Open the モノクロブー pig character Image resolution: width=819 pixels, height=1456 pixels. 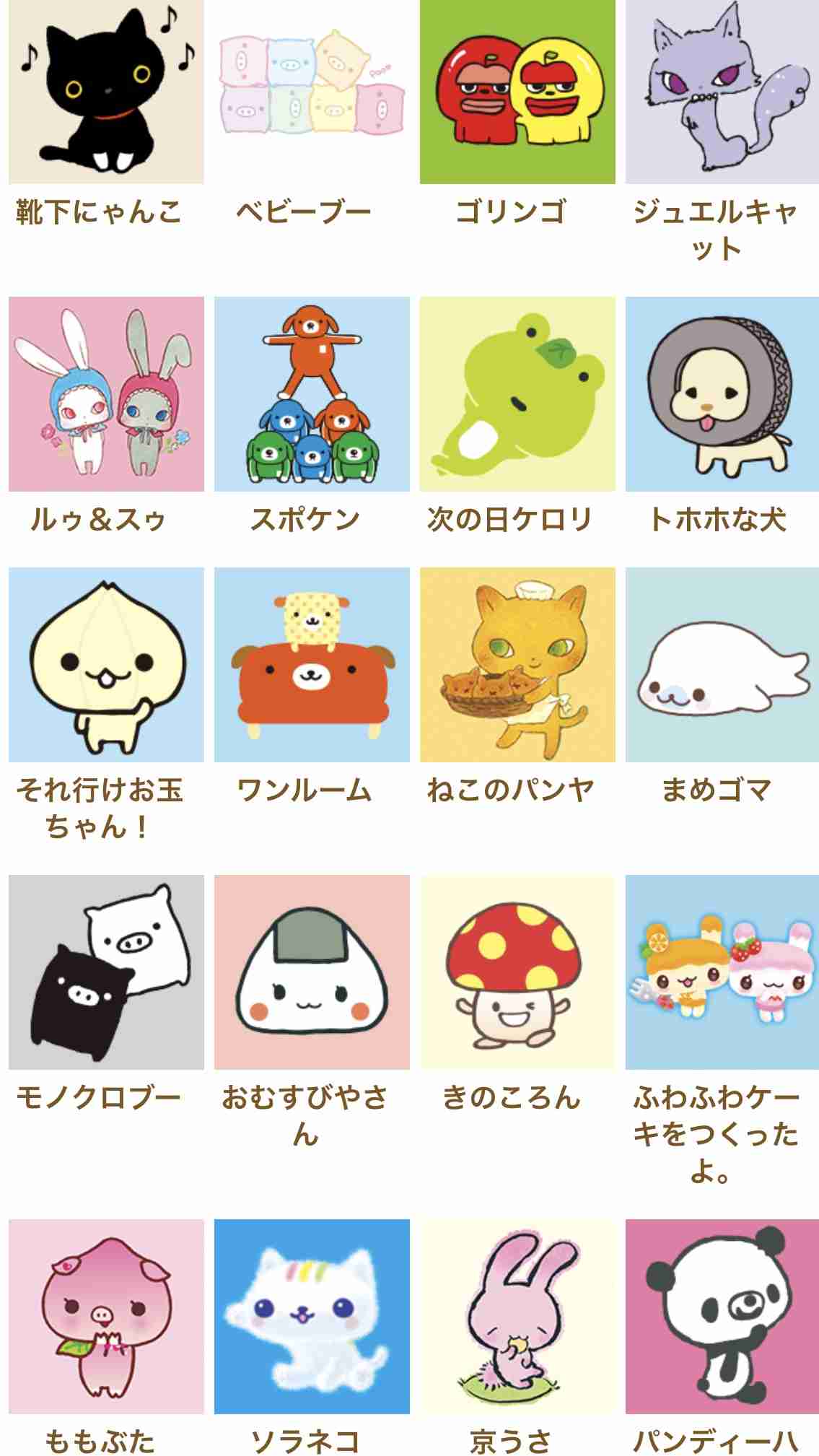coord(106,972)
